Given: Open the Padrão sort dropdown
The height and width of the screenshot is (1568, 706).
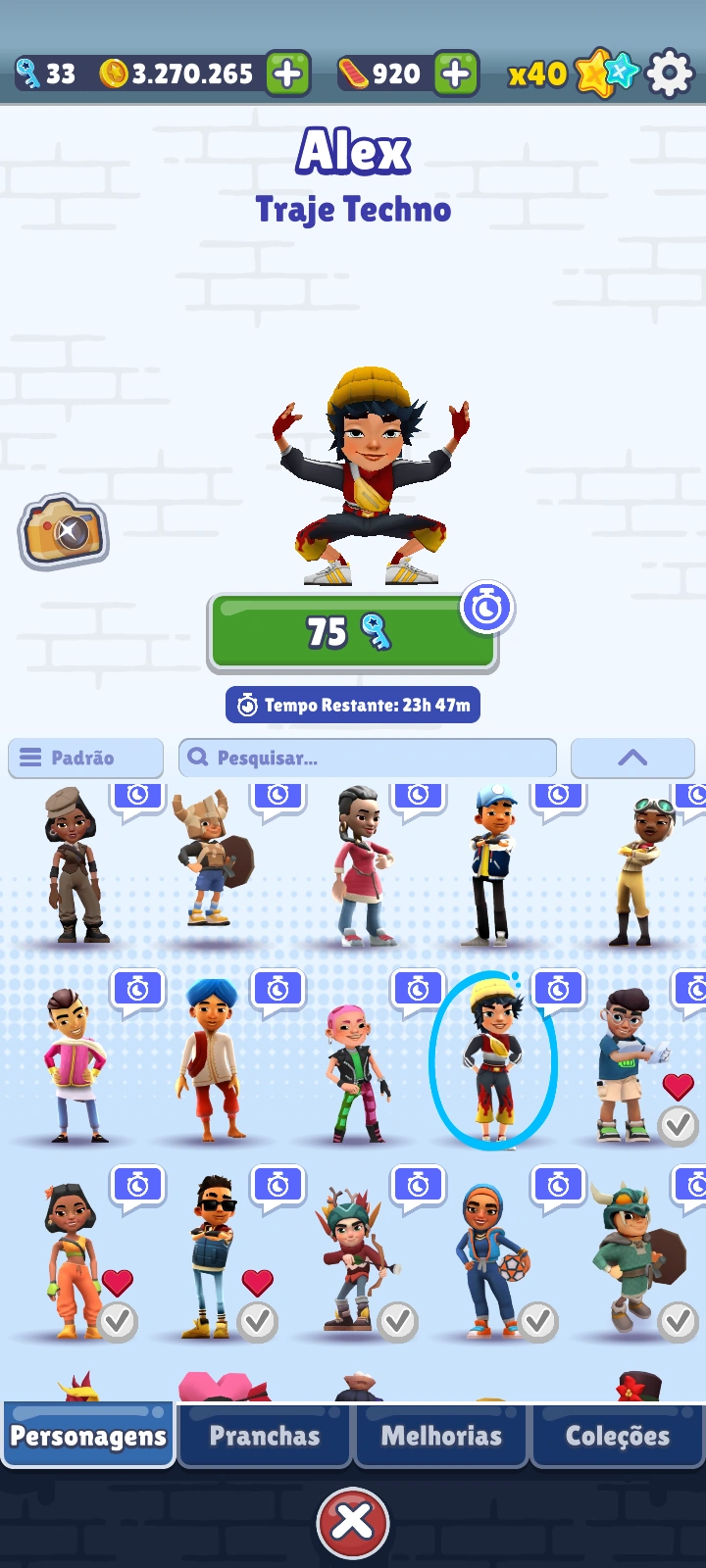Looking at the screenshot, I should click(85, 758).
